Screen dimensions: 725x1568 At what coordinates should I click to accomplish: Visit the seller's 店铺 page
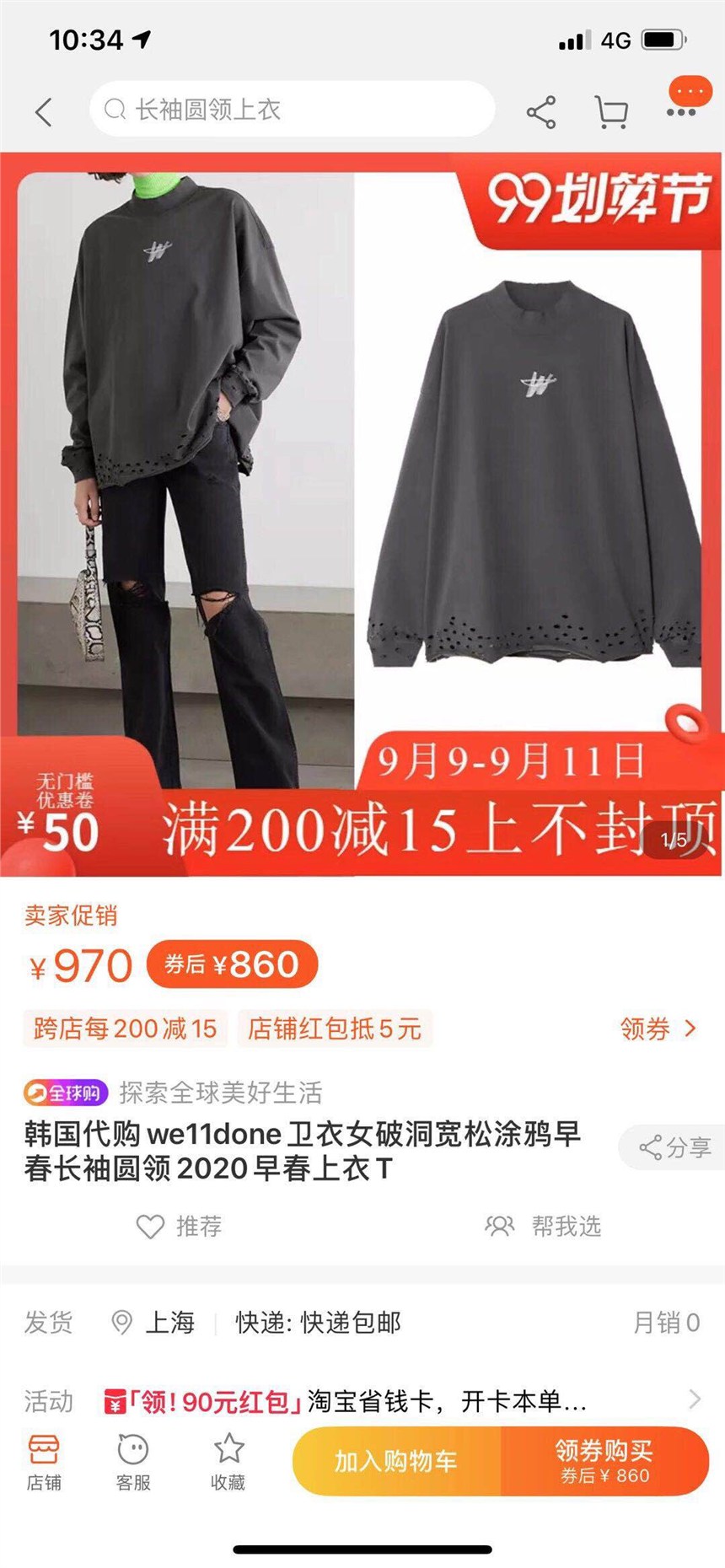tap(44, 1463)
